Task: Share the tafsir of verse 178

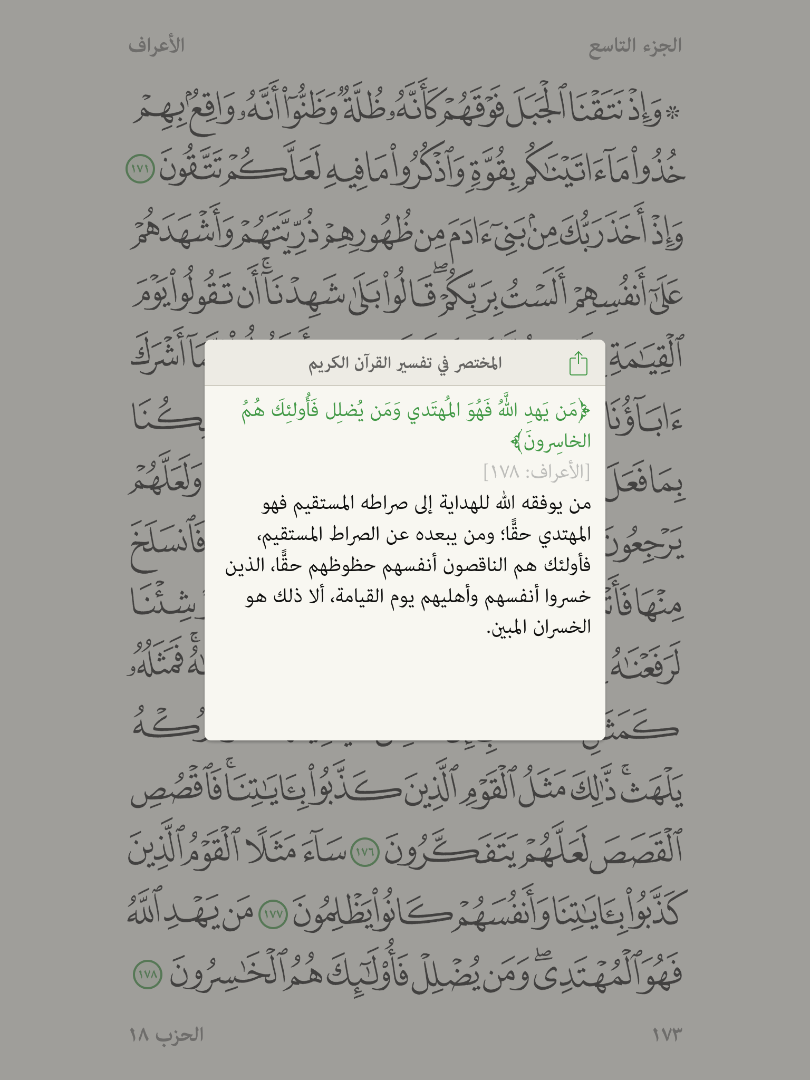Action: tap(578, 363)
